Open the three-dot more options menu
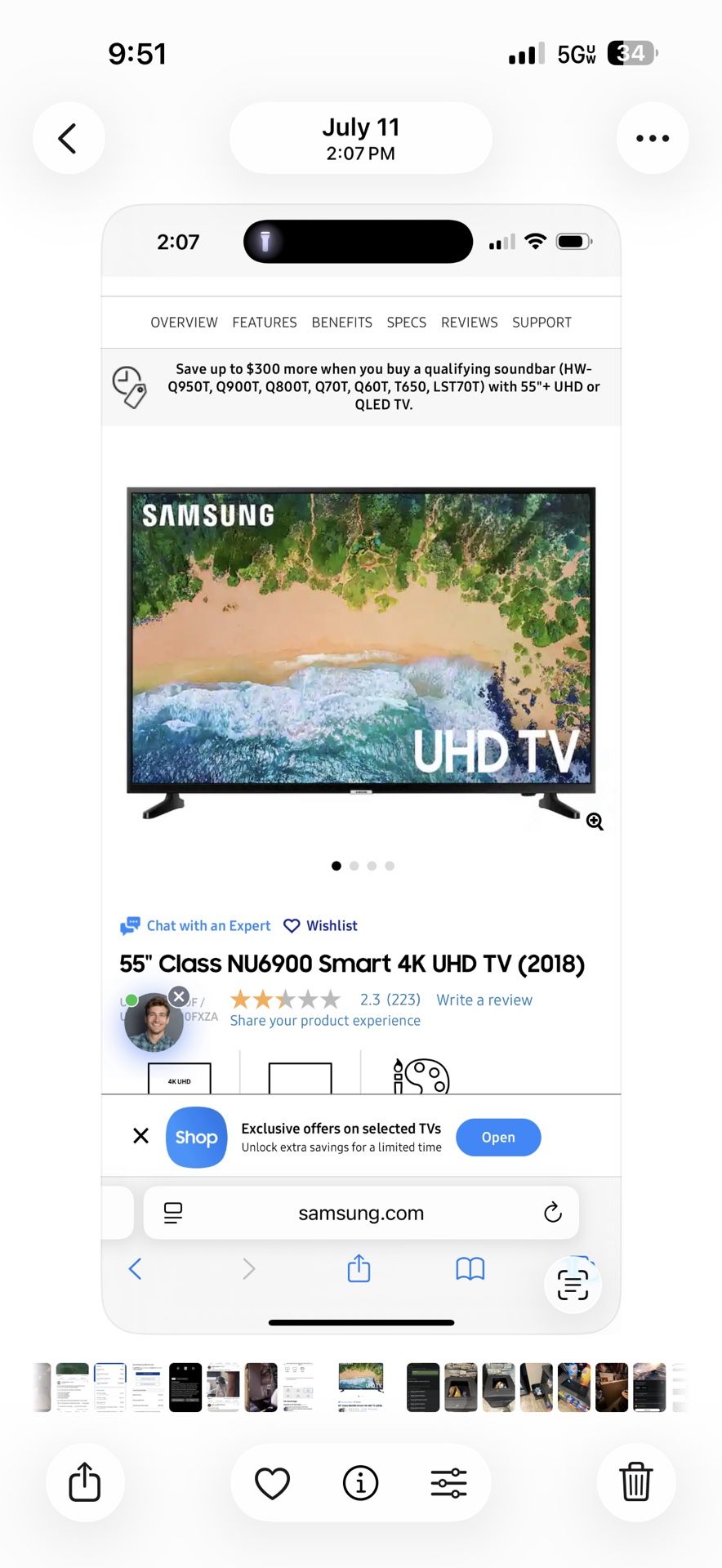 pyautogui.click(x=653, y=138)
